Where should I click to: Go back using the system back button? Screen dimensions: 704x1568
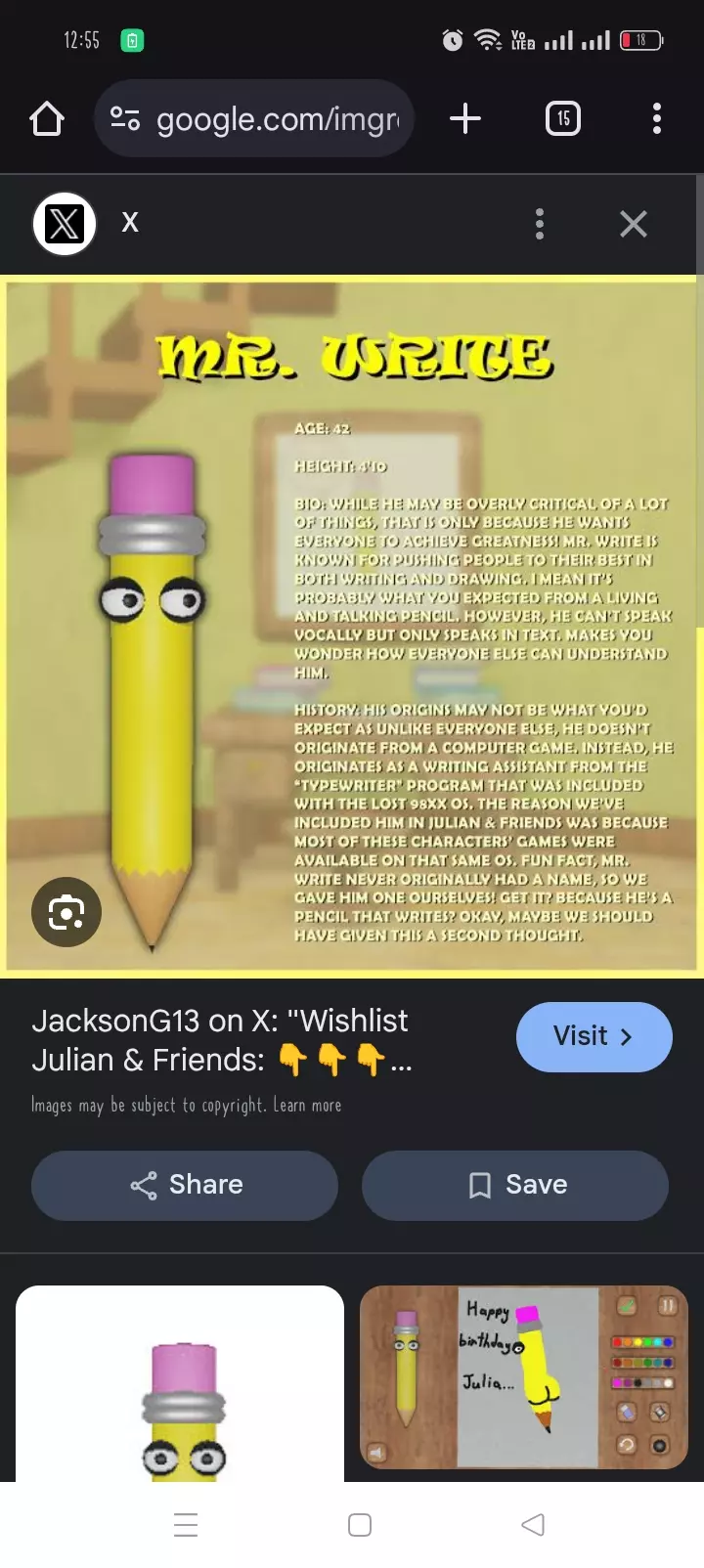point(533,1524)
